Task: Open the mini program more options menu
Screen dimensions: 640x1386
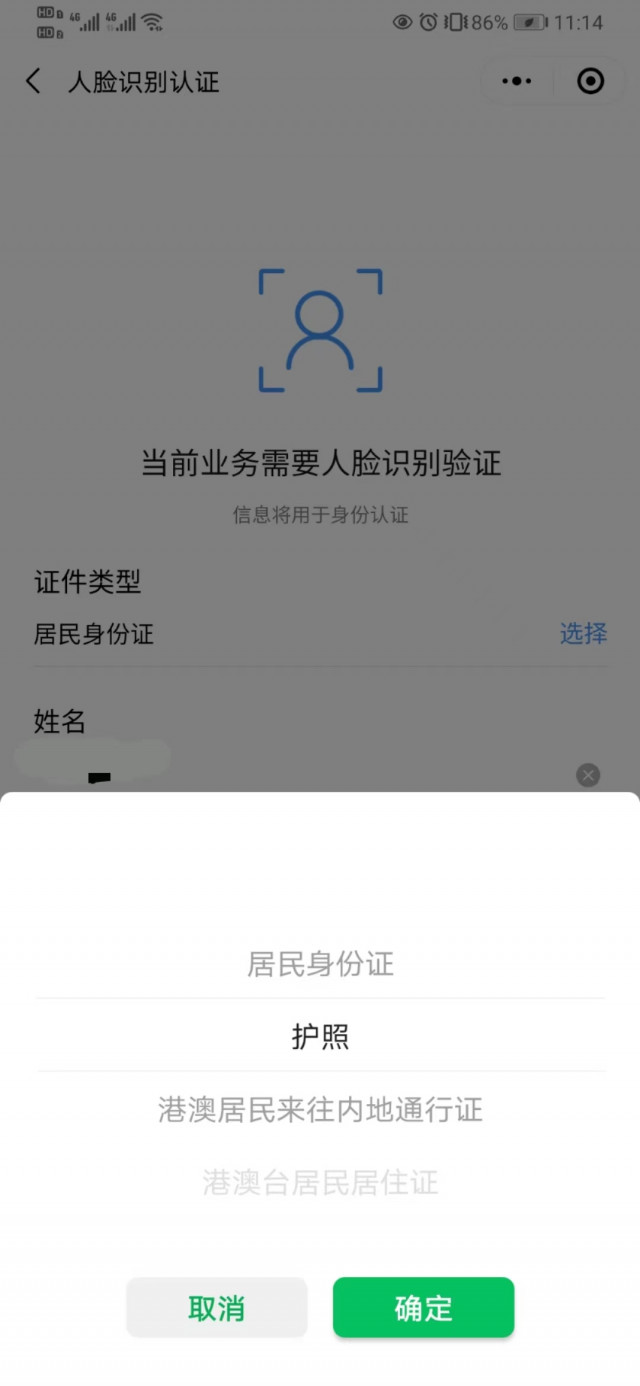Action: coord(516,81)
